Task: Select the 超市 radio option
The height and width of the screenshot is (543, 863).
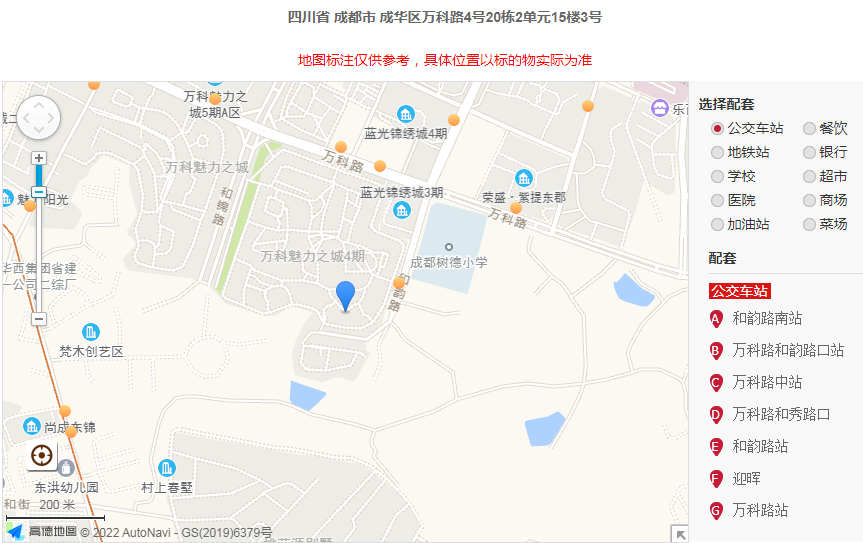Action: 809,177
